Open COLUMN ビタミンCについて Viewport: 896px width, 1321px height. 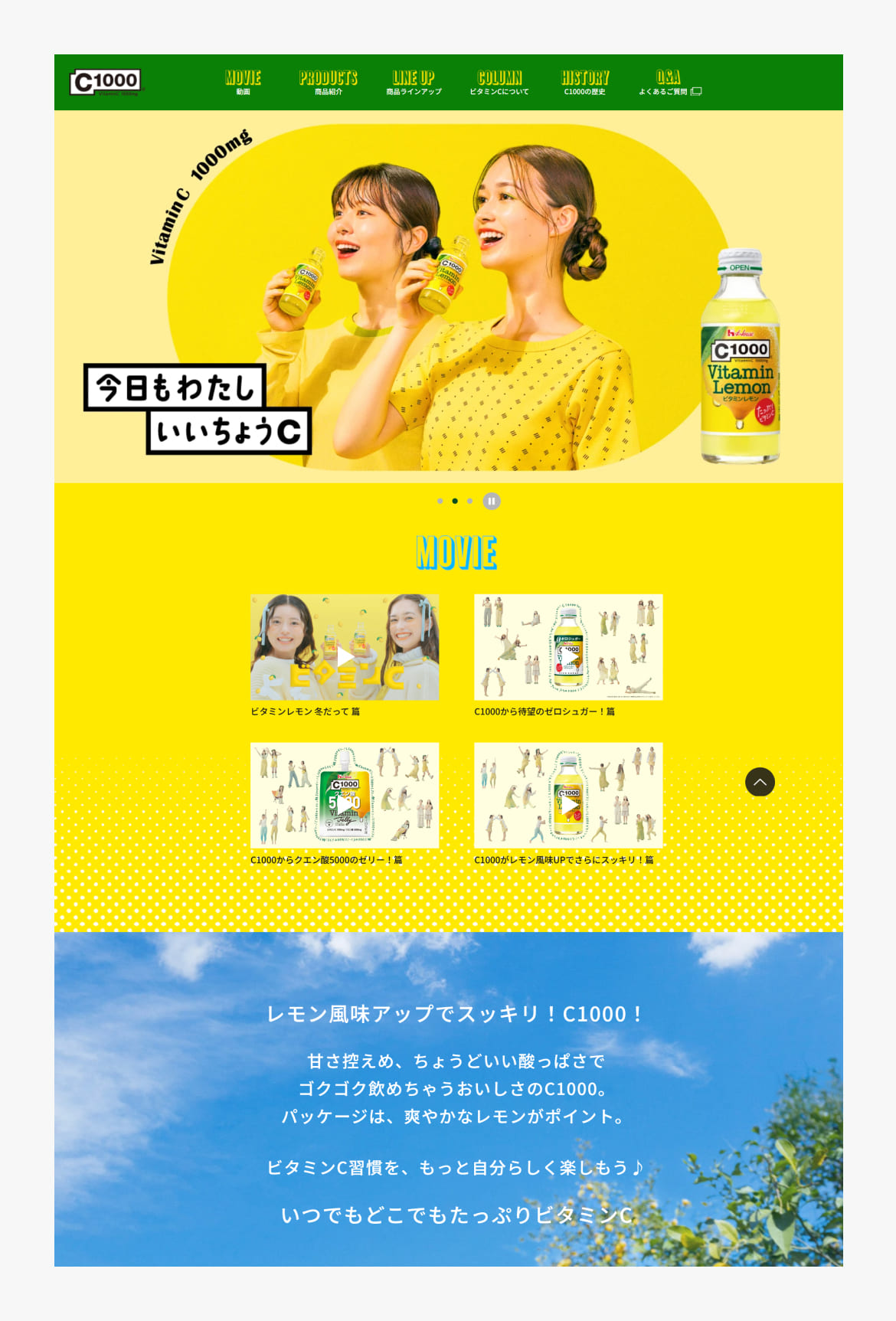click(x=499, y=82)
